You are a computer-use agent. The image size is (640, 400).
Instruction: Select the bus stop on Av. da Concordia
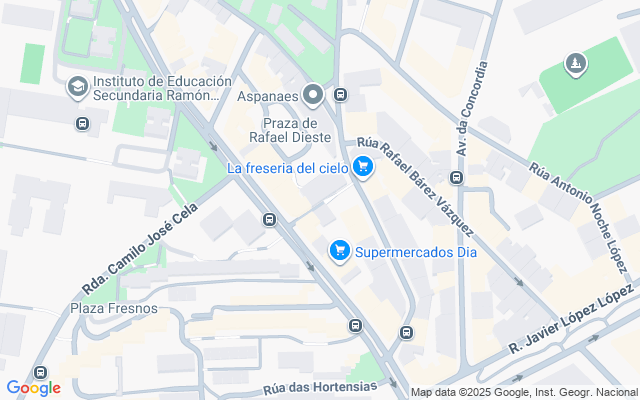[x=456, y=178]
